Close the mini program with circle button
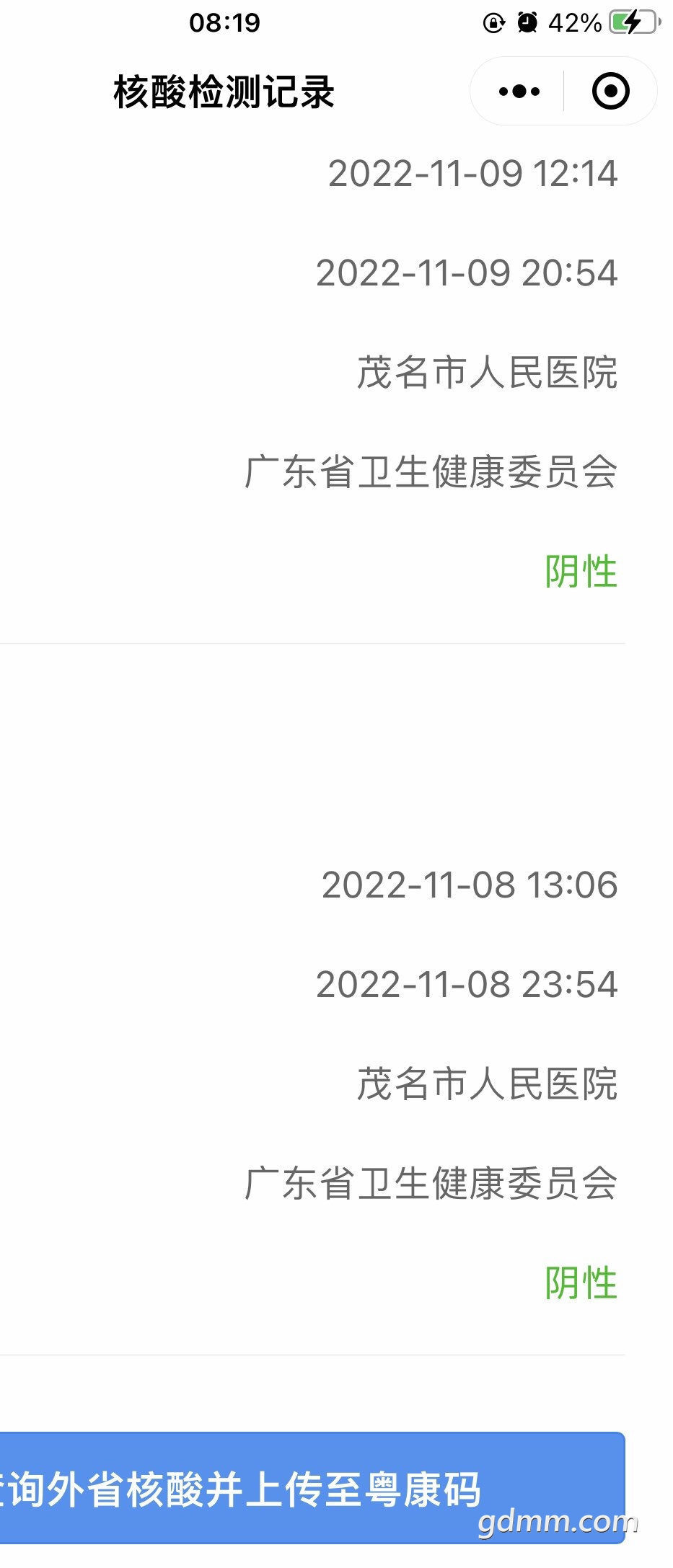This screenshot has height=1568, width=673. point(610,92)
